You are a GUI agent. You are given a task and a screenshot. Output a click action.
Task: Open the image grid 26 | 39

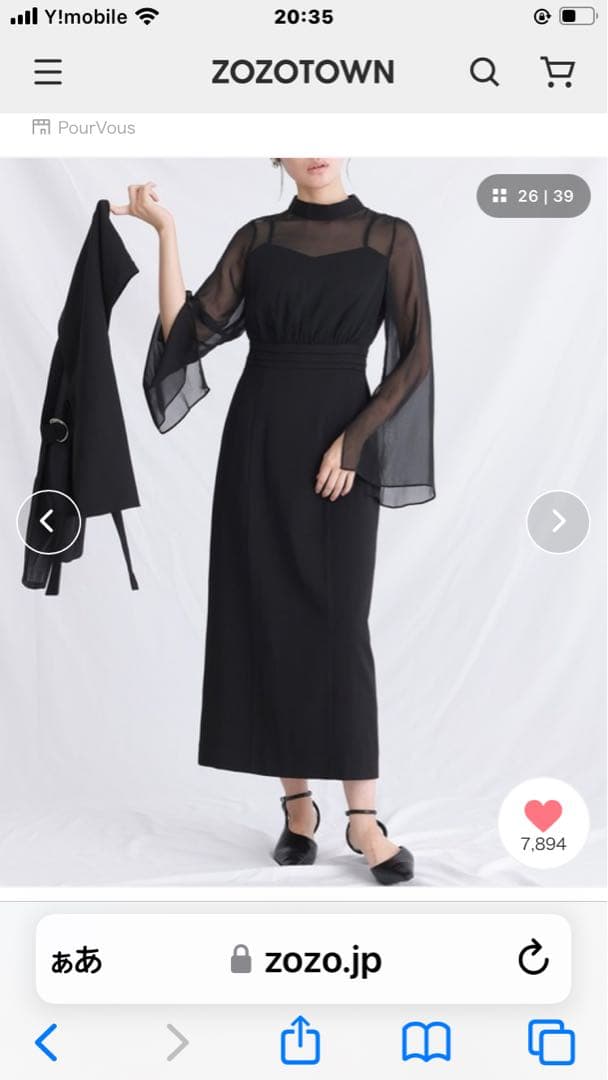533,196
